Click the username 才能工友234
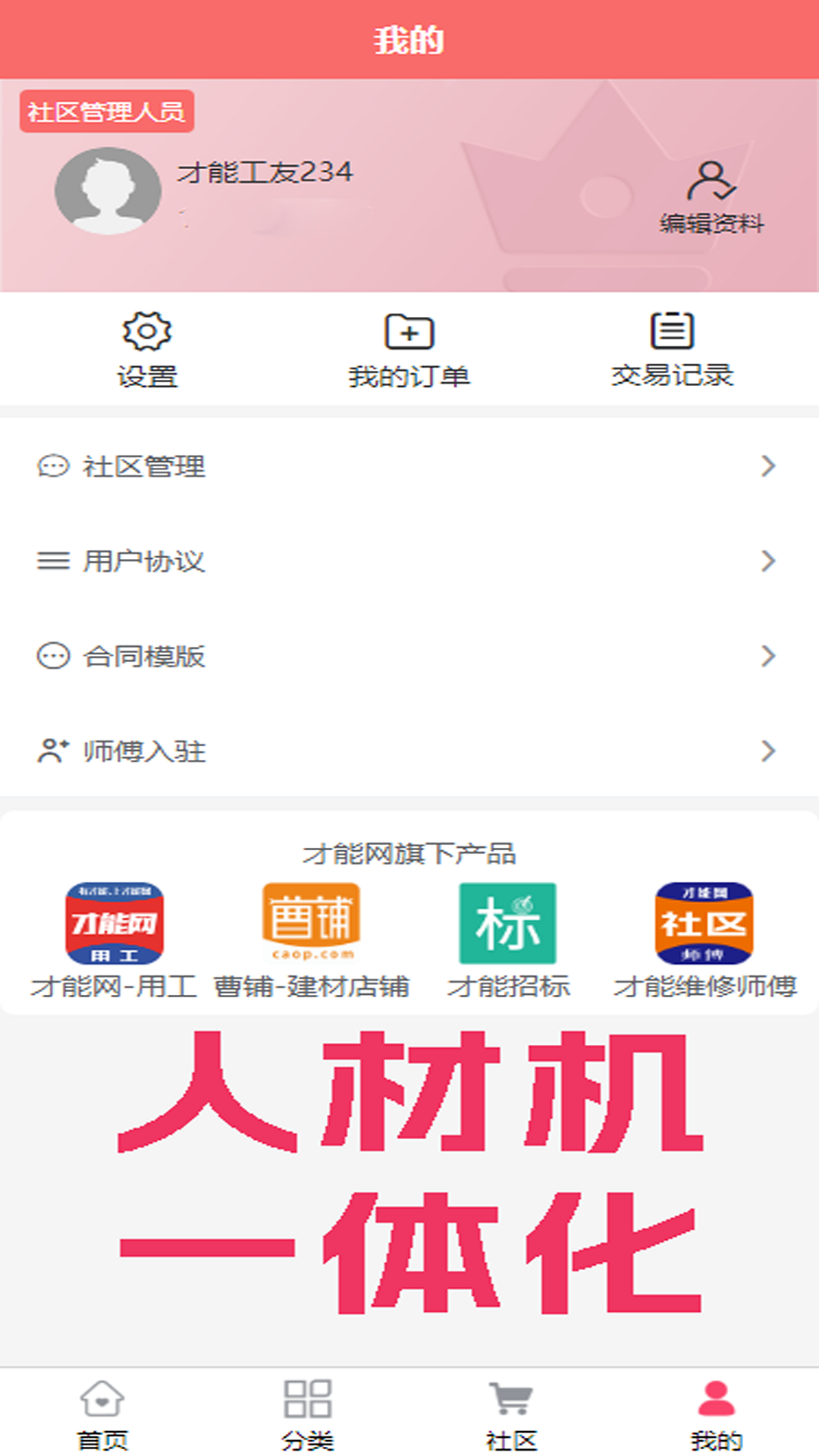Viewport: 819px width, 1456px height. tap(267, 171)
